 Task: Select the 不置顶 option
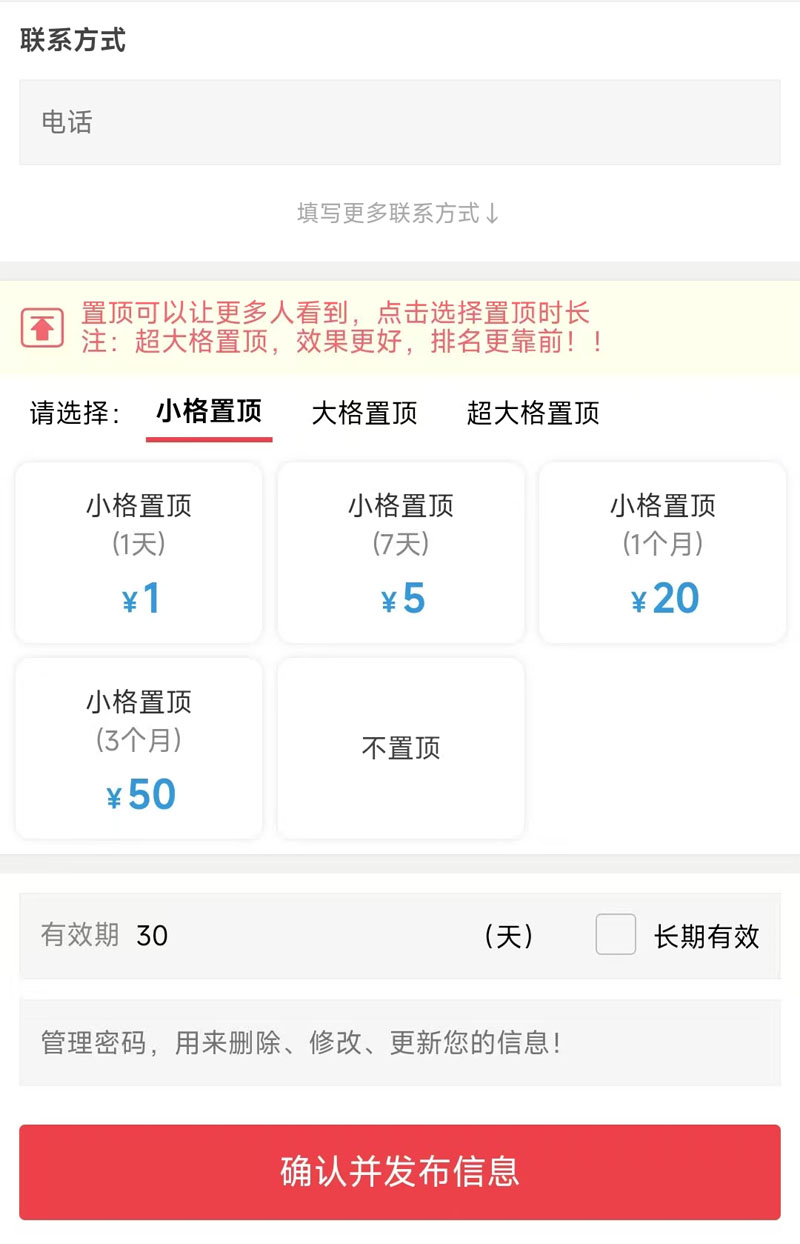(x=401, y=748)
